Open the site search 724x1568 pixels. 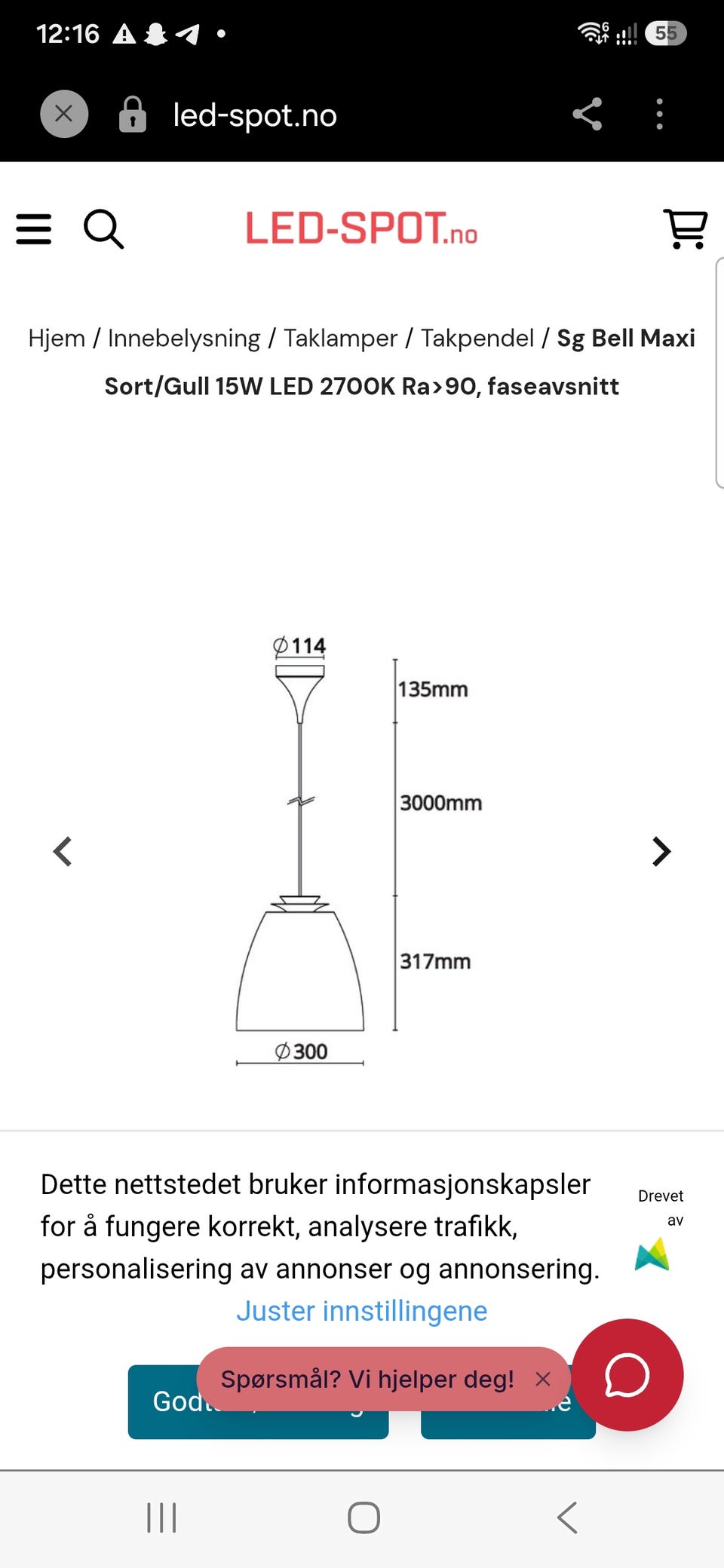click(x=103, y=229)
